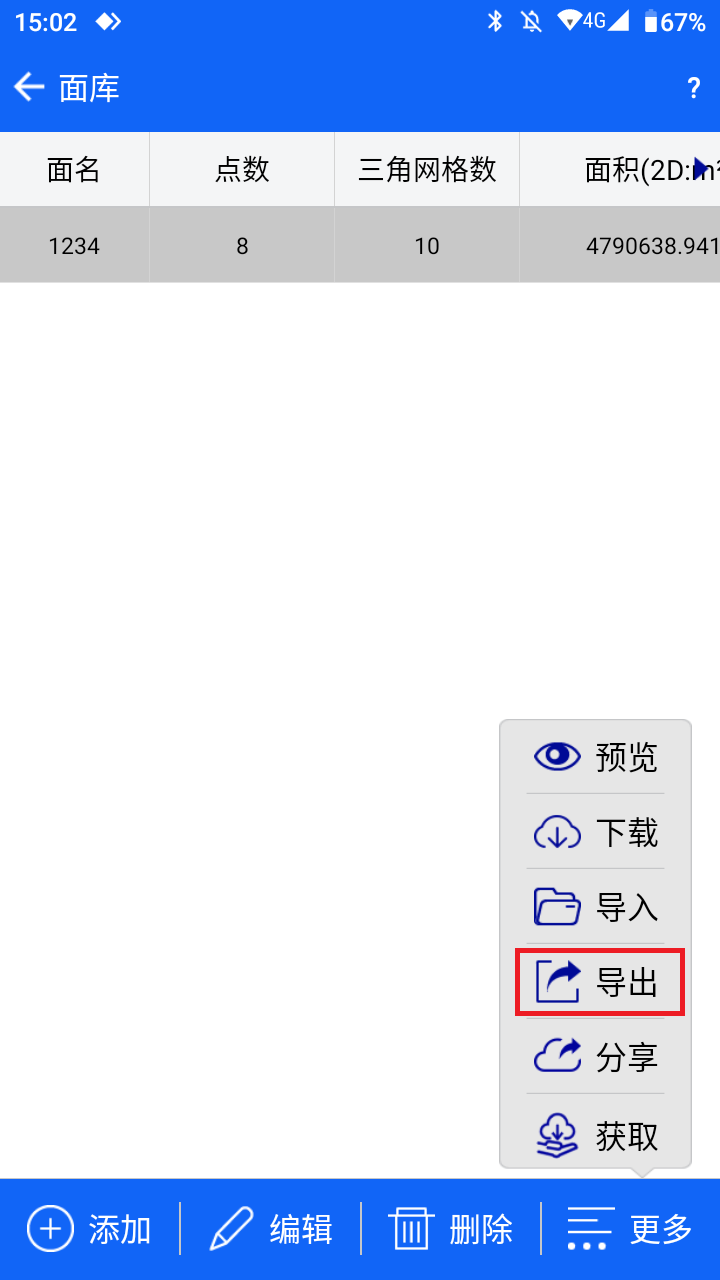
Task: Open the help question mark
Action: pos(693,89)
